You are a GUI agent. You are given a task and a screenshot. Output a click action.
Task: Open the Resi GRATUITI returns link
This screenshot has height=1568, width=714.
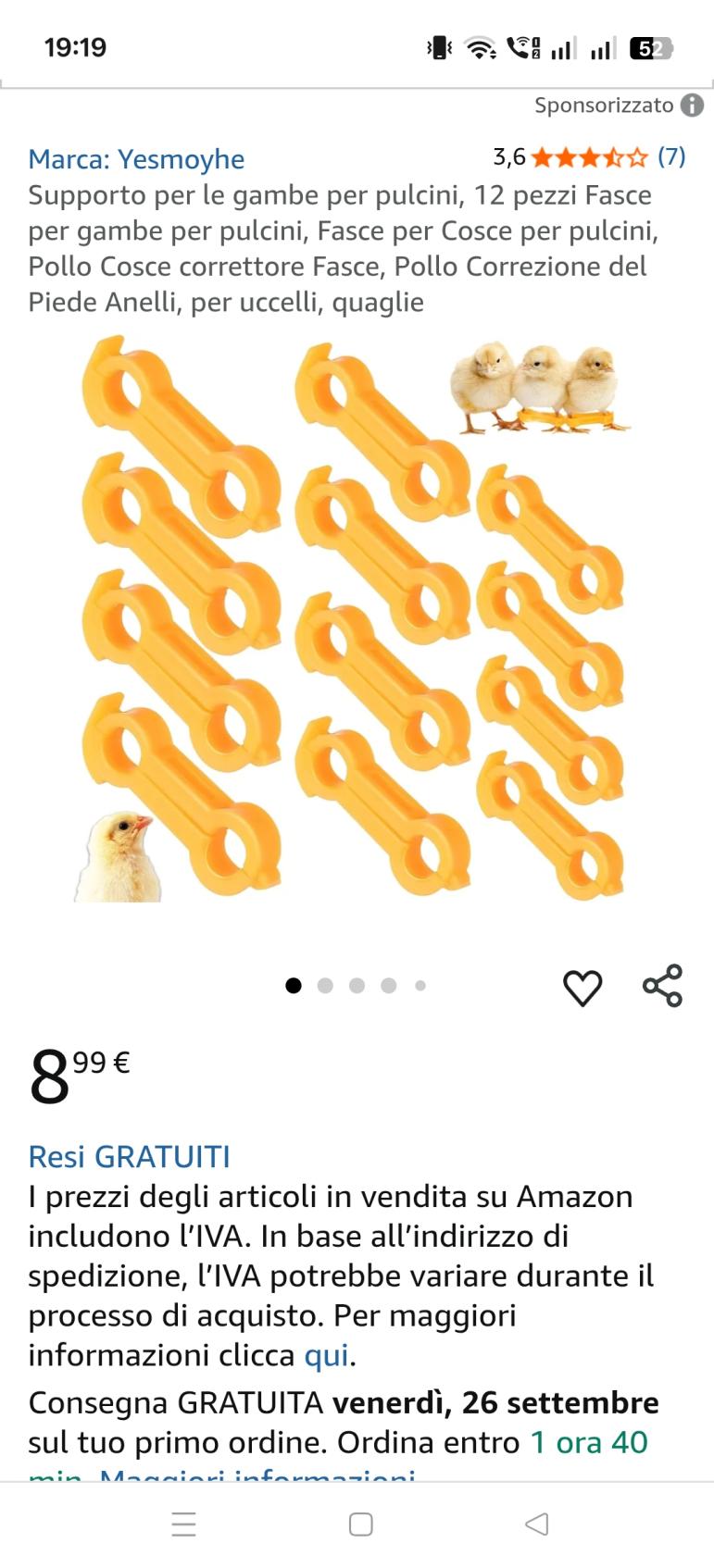(x=129, y=1156)
